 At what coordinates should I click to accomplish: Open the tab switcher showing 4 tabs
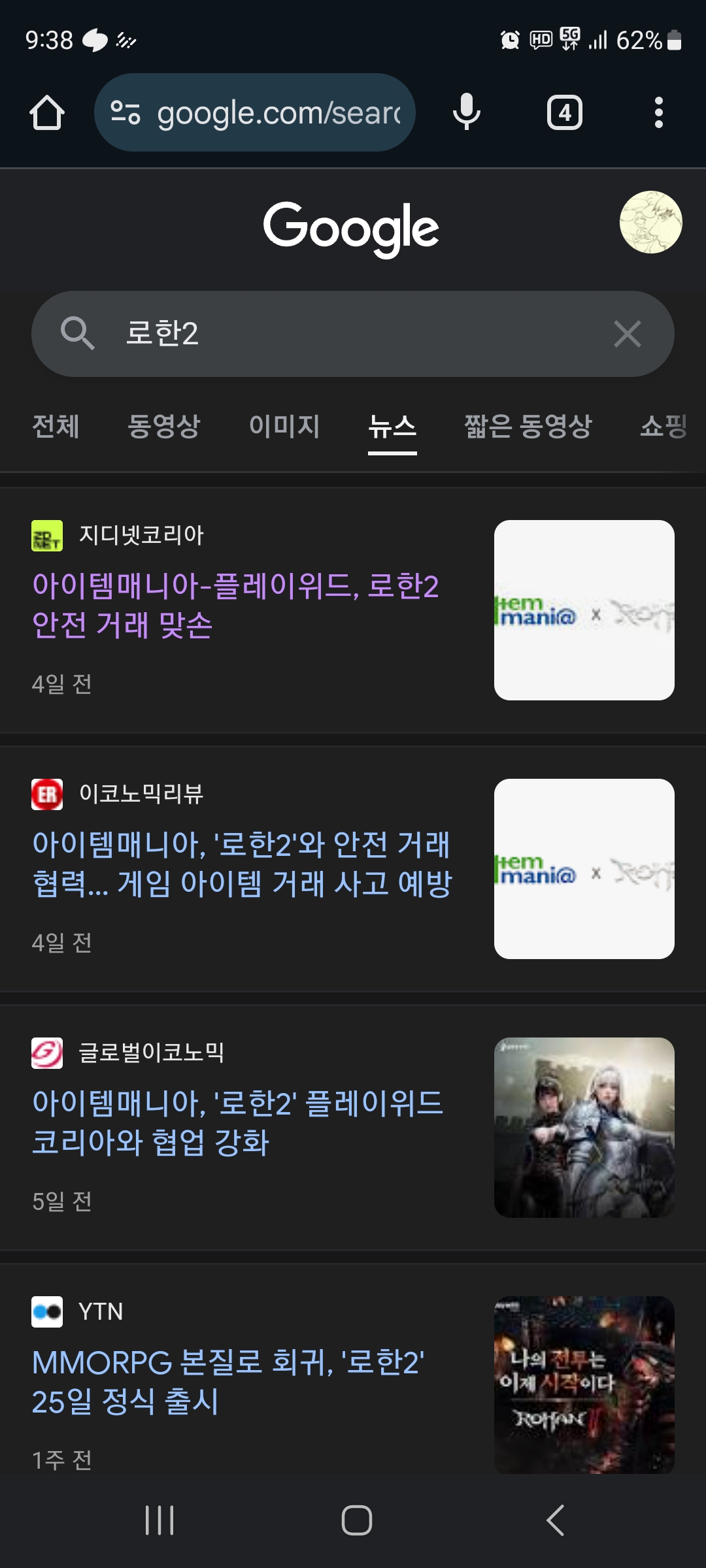click(564, 113)
